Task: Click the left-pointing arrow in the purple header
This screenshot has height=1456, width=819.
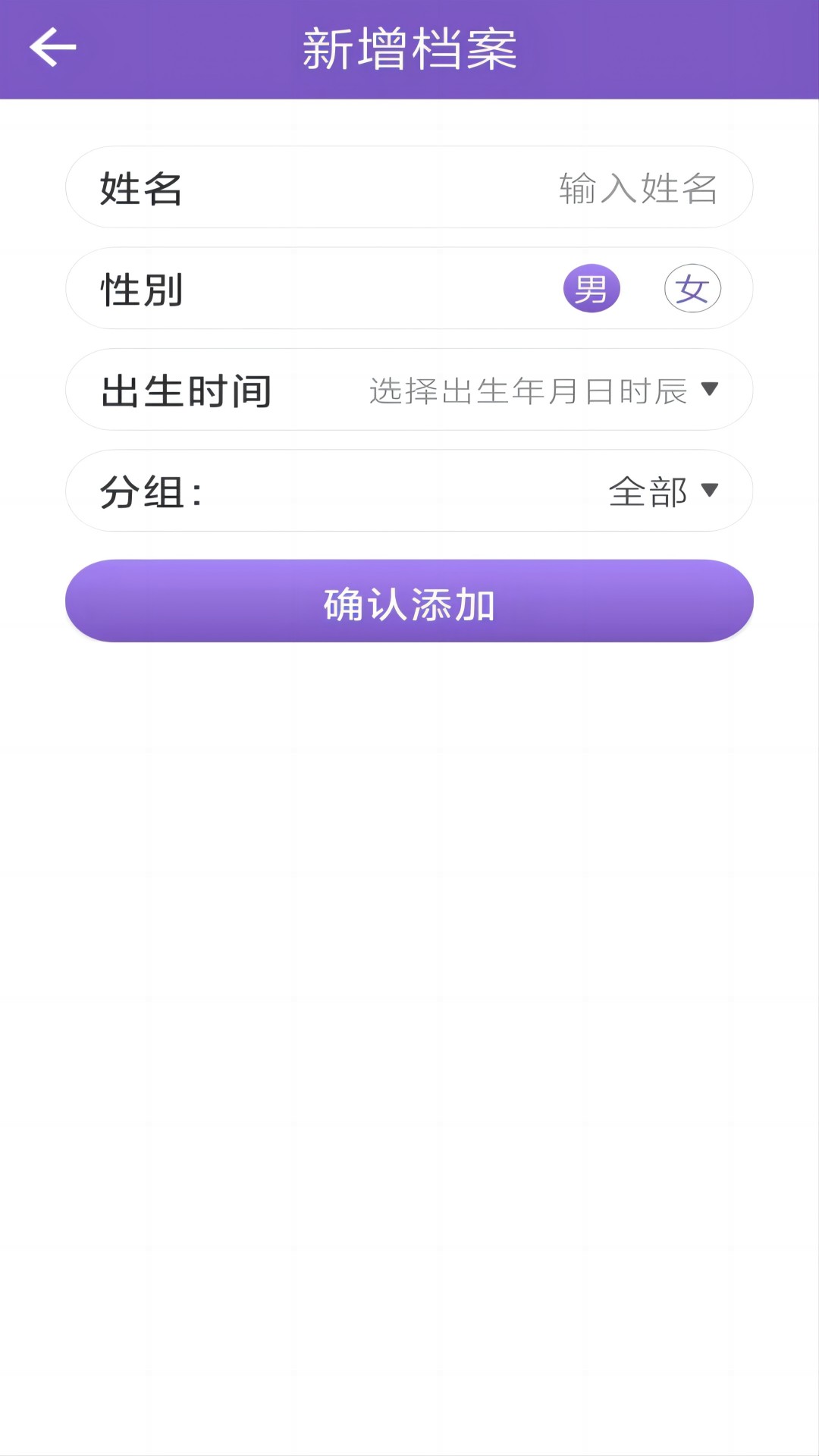Action: [x=50, y=47]
